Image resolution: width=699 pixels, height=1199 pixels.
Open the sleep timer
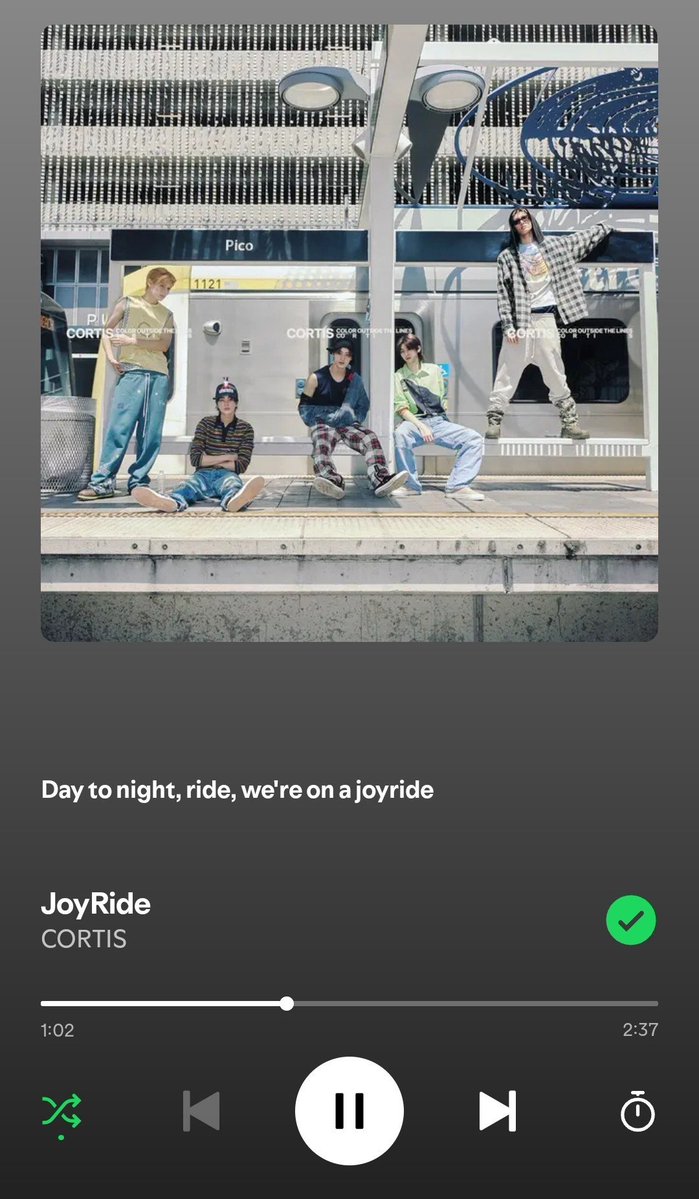pos(637,1111)
